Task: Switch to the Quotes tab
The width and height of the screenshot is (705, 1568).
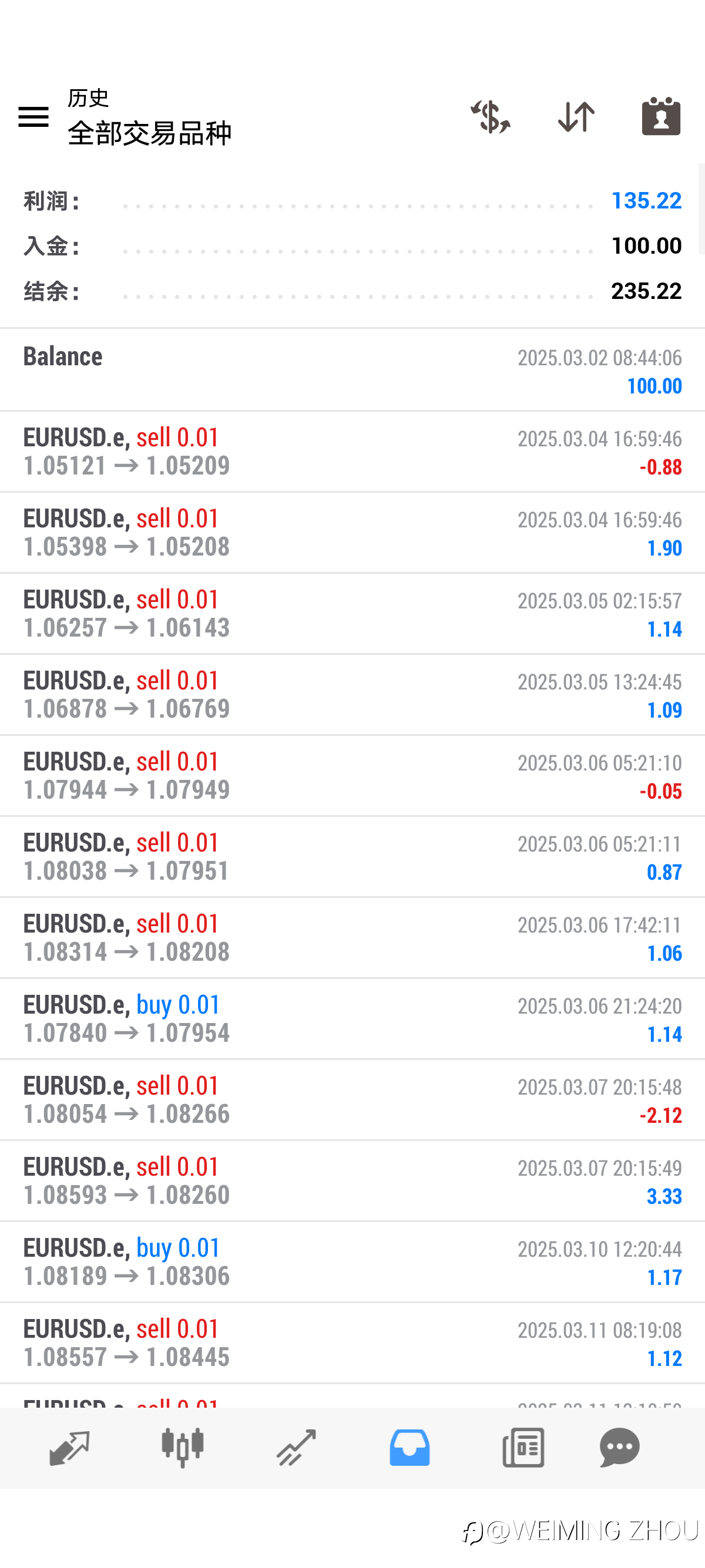Action: 69,1448
